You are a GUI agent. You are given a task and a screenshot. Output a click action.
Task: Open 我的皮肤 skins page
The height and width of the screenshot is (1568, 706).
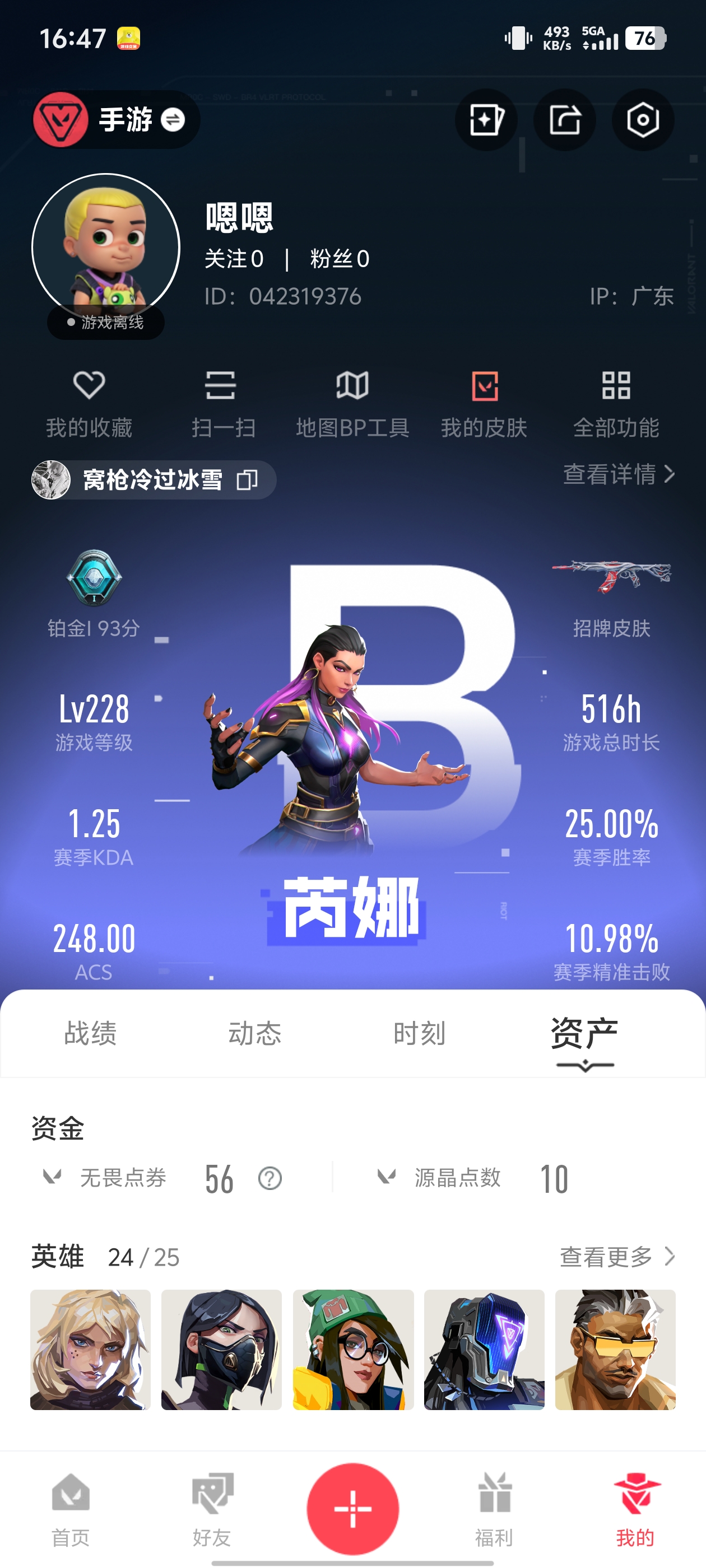(483, 402)
